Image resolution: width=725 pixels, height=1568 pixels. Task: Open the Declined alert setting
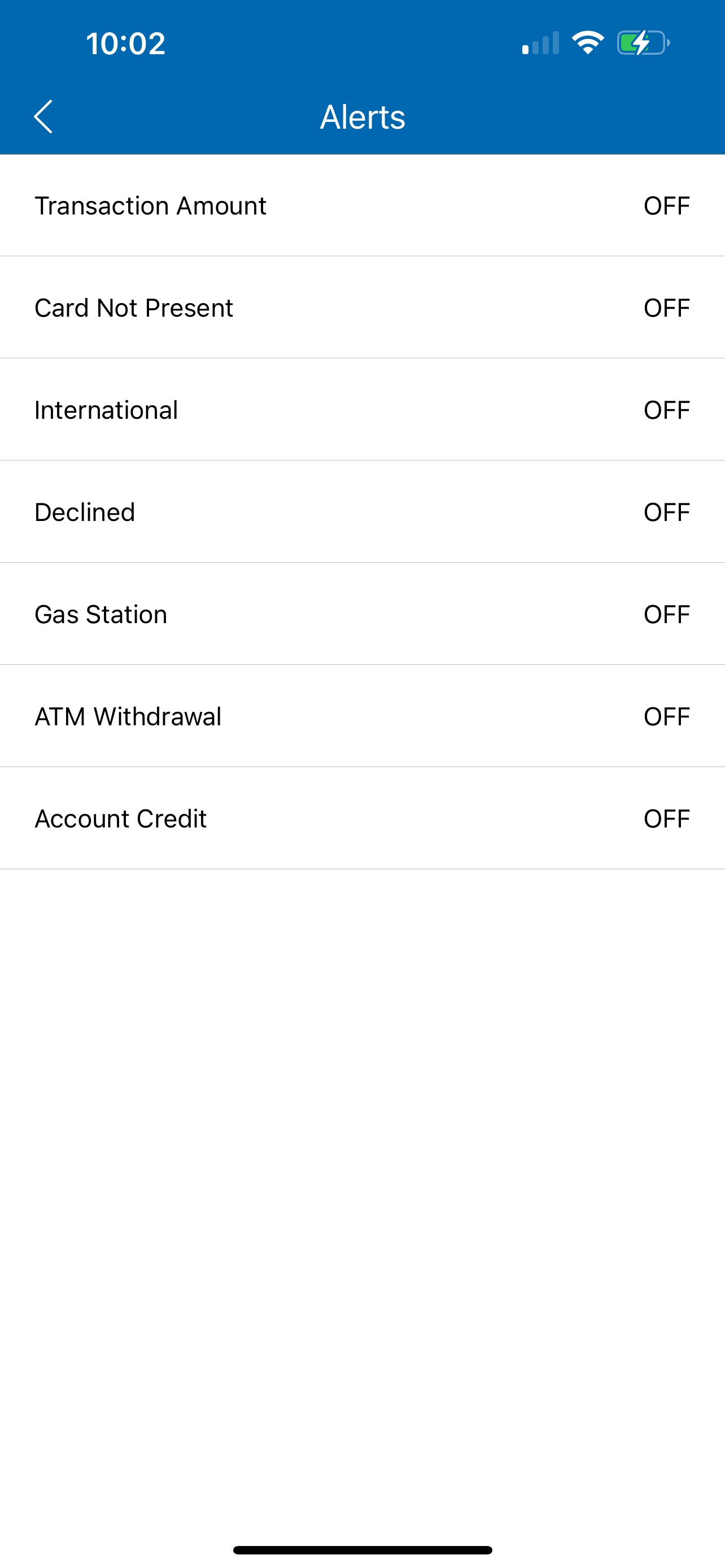point(362,512)
